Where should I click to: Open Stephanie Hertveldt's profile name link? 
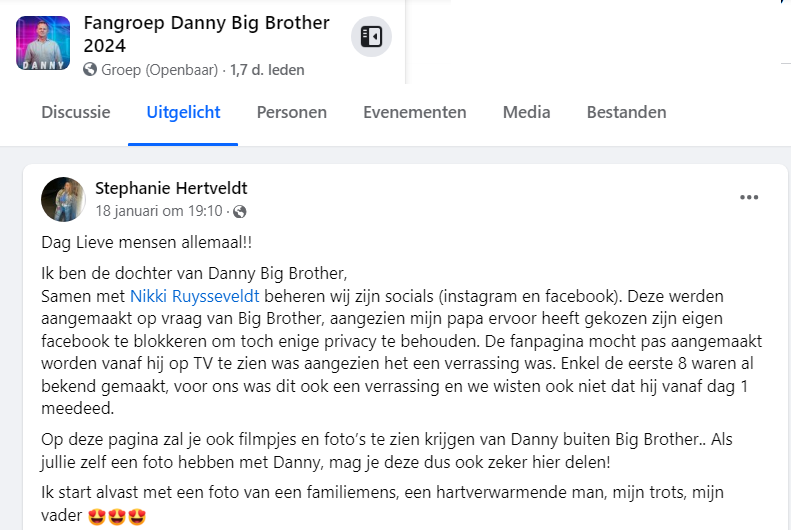171,188
